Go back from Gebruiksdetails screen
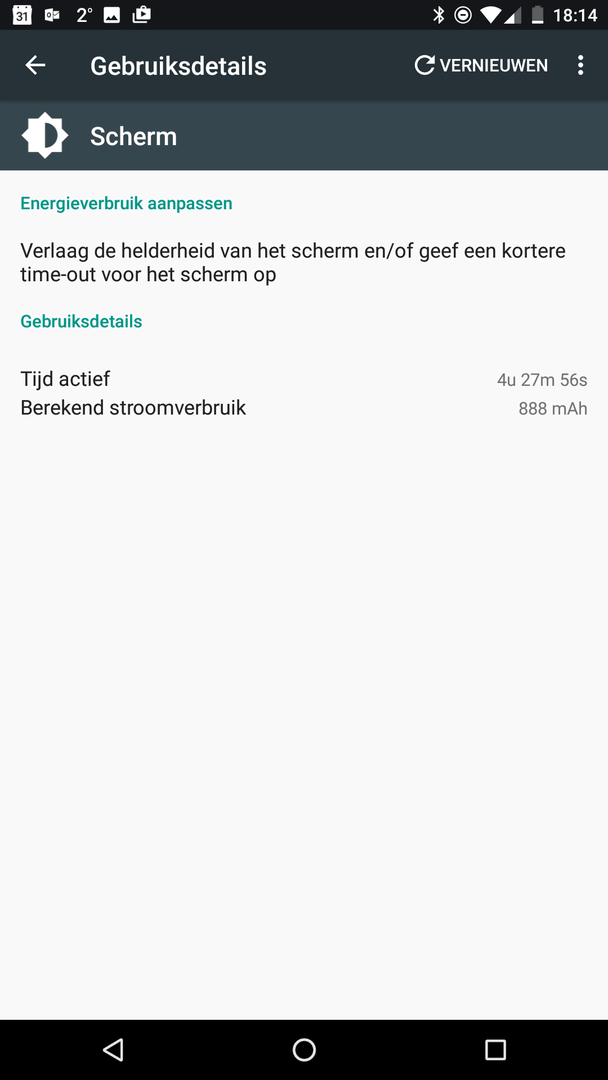This screenshot has height=1080, width=608. click(36, 65)
